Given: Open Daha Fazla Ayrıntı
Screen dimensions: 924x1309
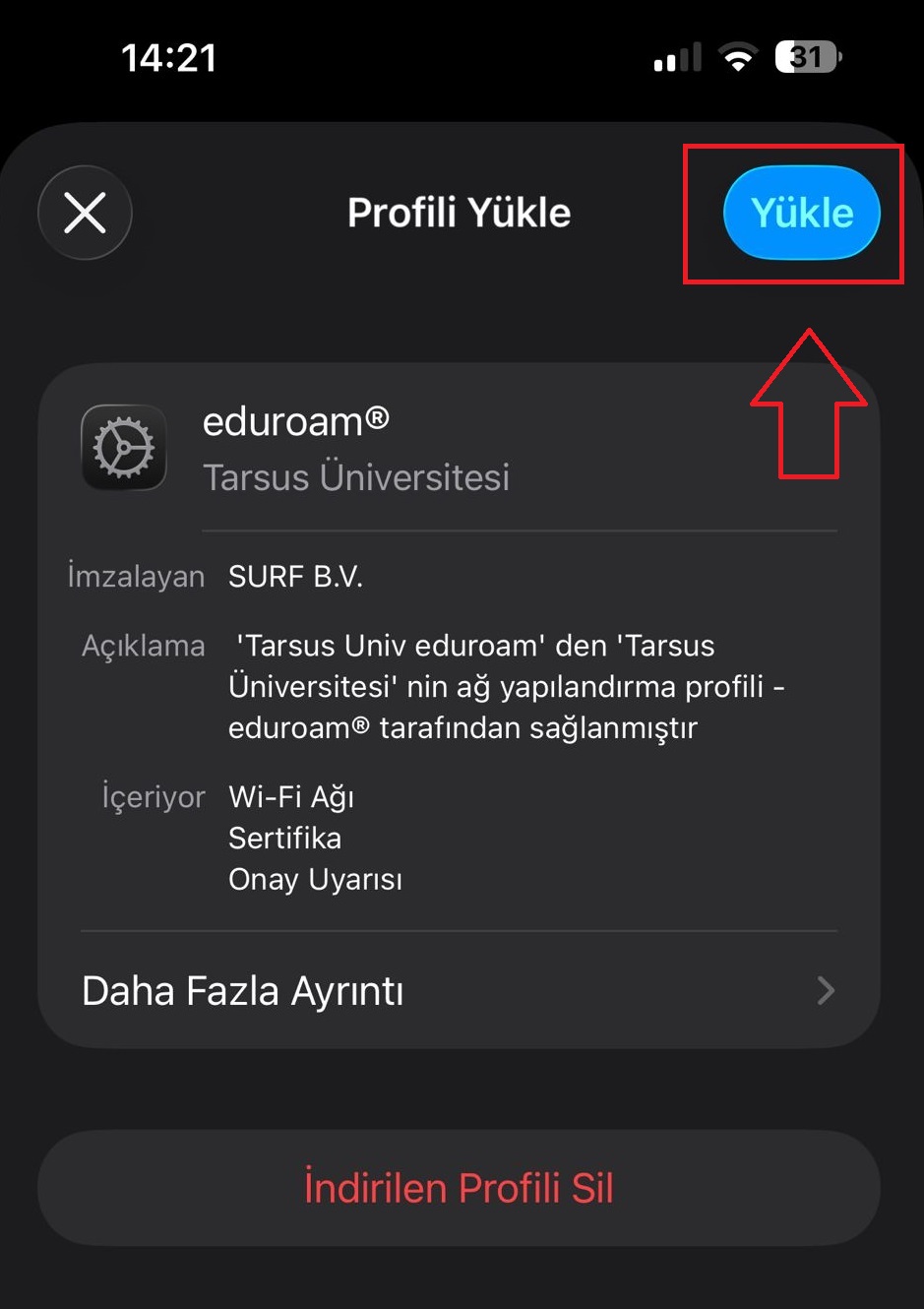Looking at the screenshot, I should (459, 990).
